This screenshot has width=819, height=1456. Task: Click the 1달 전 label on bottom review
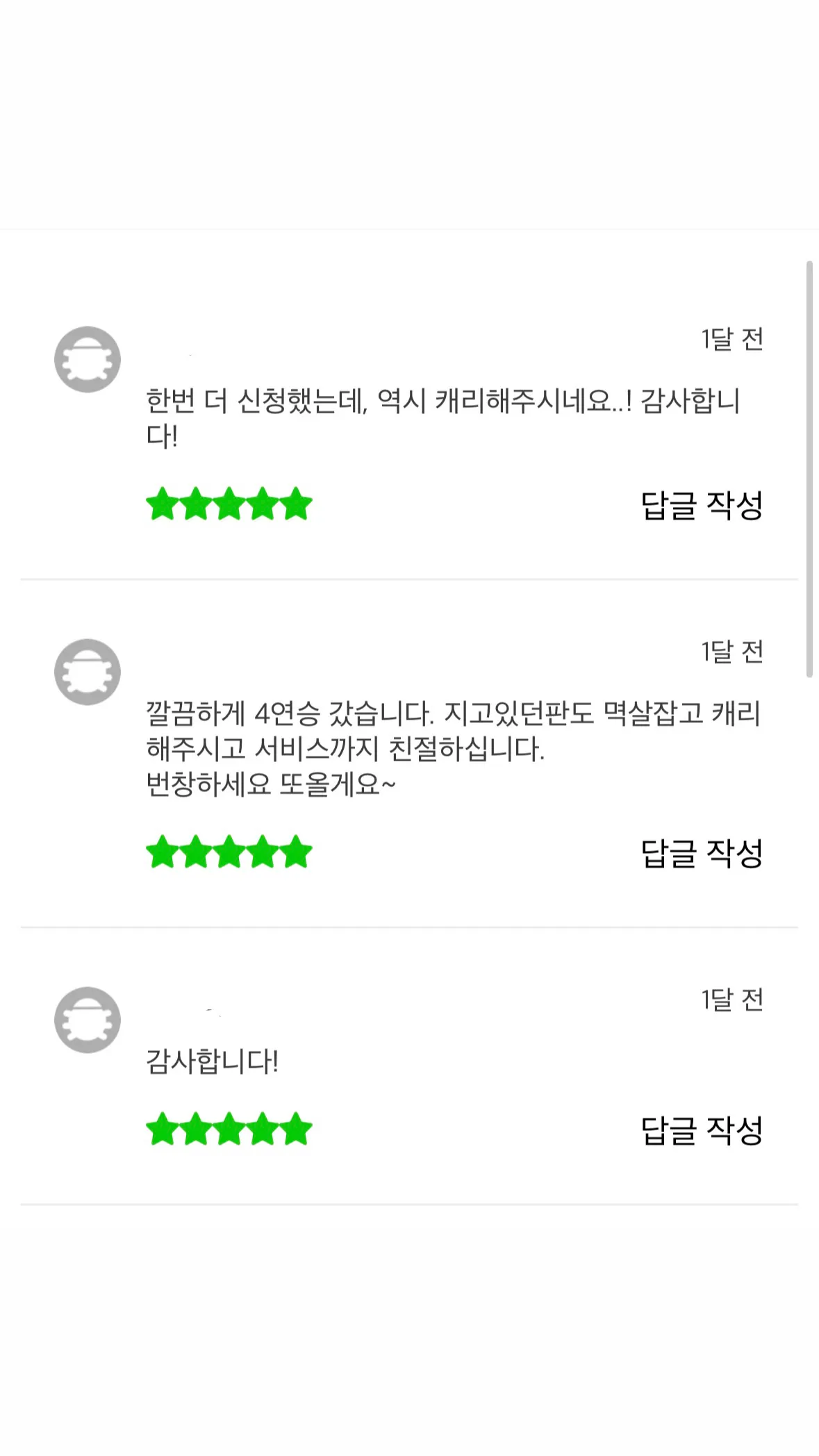pos(732,1000)
